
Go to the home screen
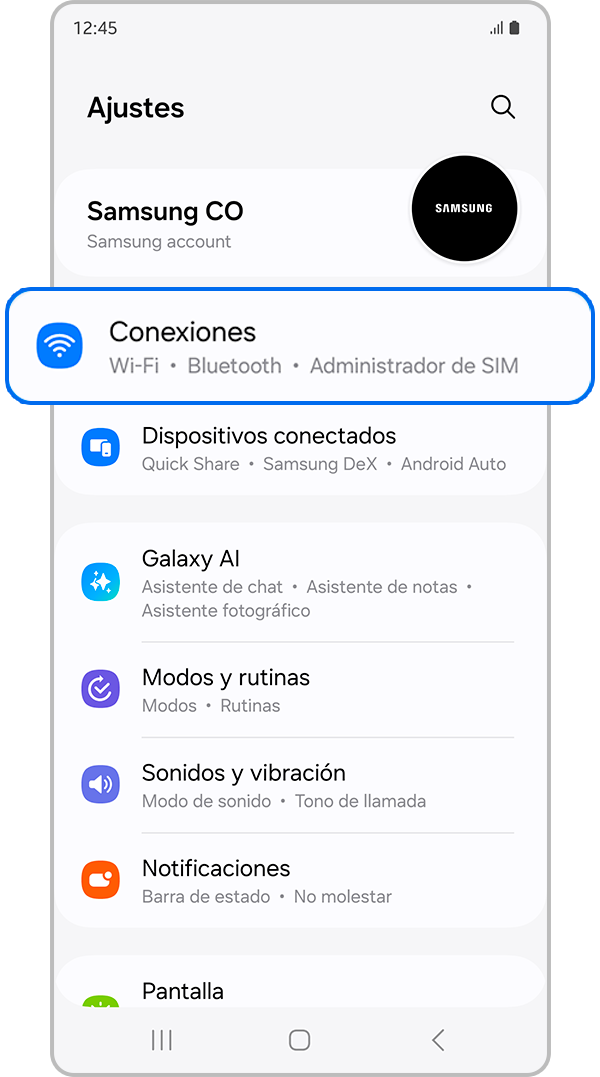tap(299, 1040)
